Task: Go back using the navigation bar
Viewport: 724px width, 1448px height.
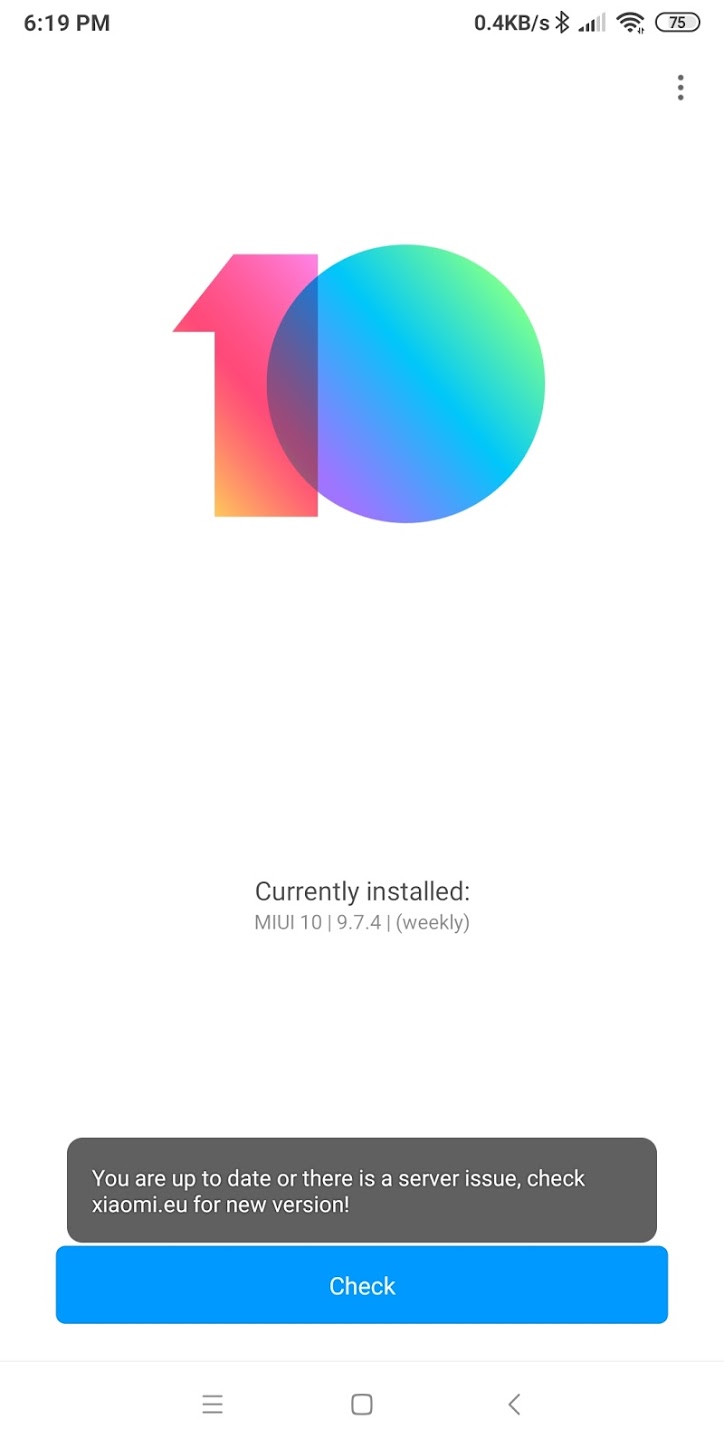Action: coord(514,1404)
